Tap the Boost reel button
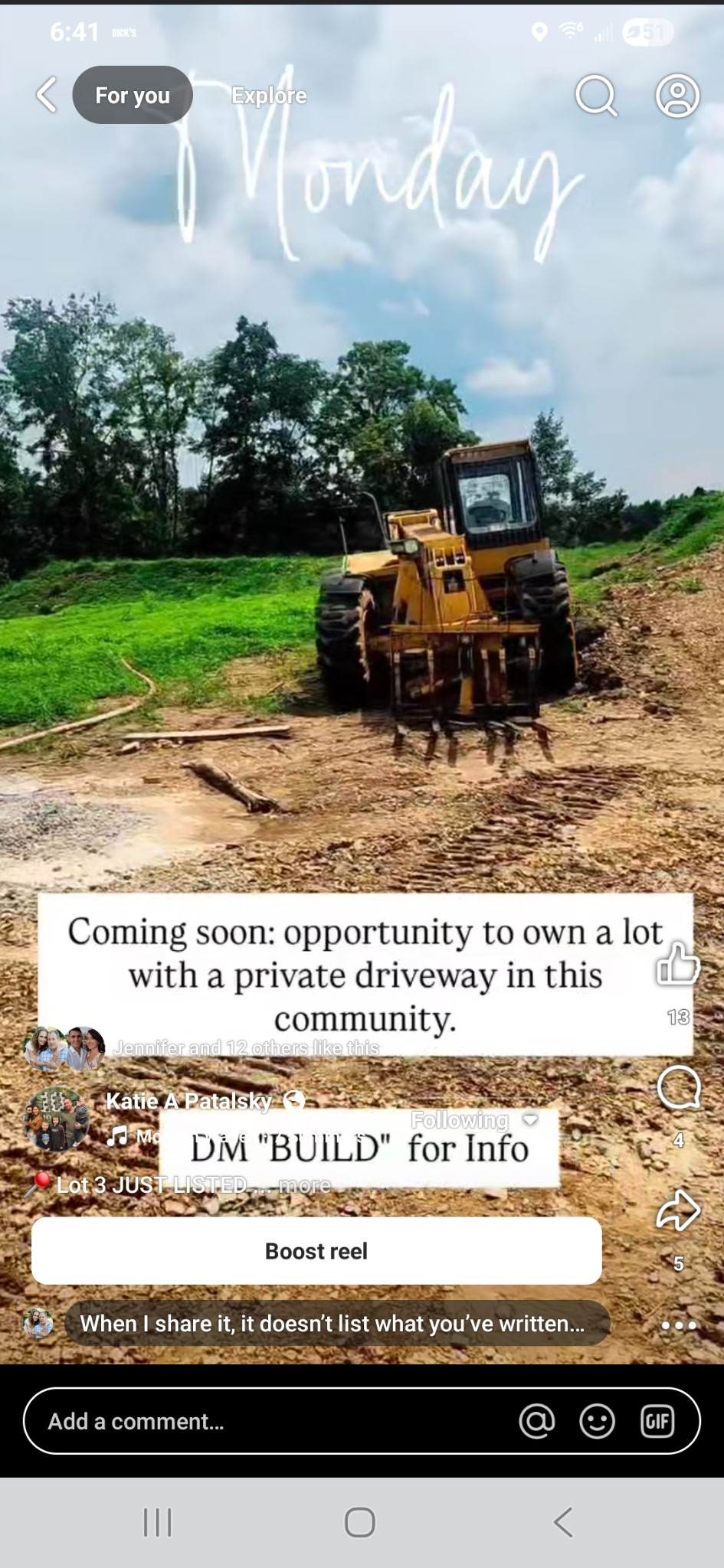724x1568 pixels. pyautogui.click(x=316, y=1250)
